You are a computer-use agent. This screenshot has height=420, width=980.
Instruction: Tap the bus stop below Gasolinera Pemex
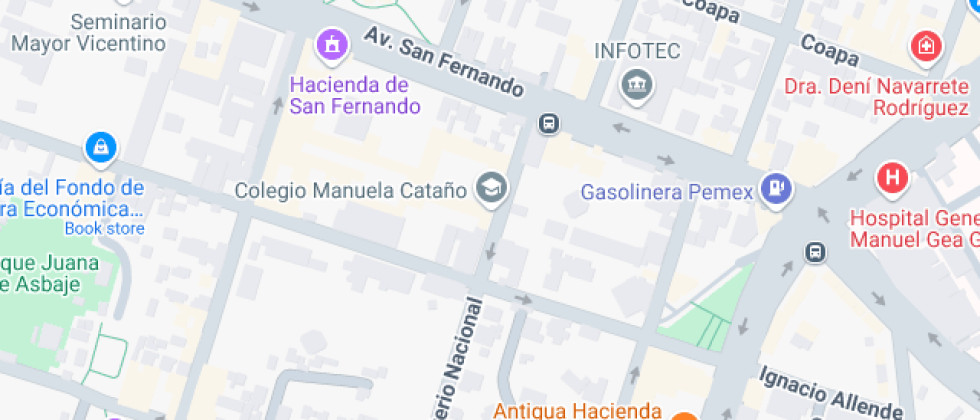tap(816, 251)
